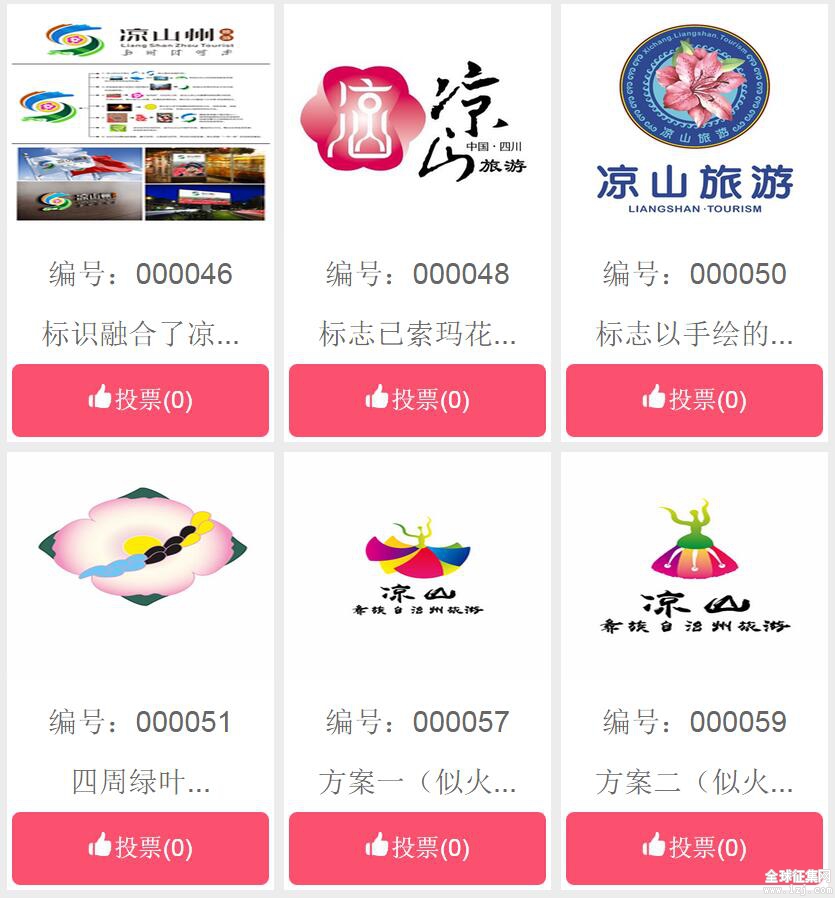Screen dimensions: 835x898
Task: Vote for entry 000059
Action: click(x=694, y=848)
